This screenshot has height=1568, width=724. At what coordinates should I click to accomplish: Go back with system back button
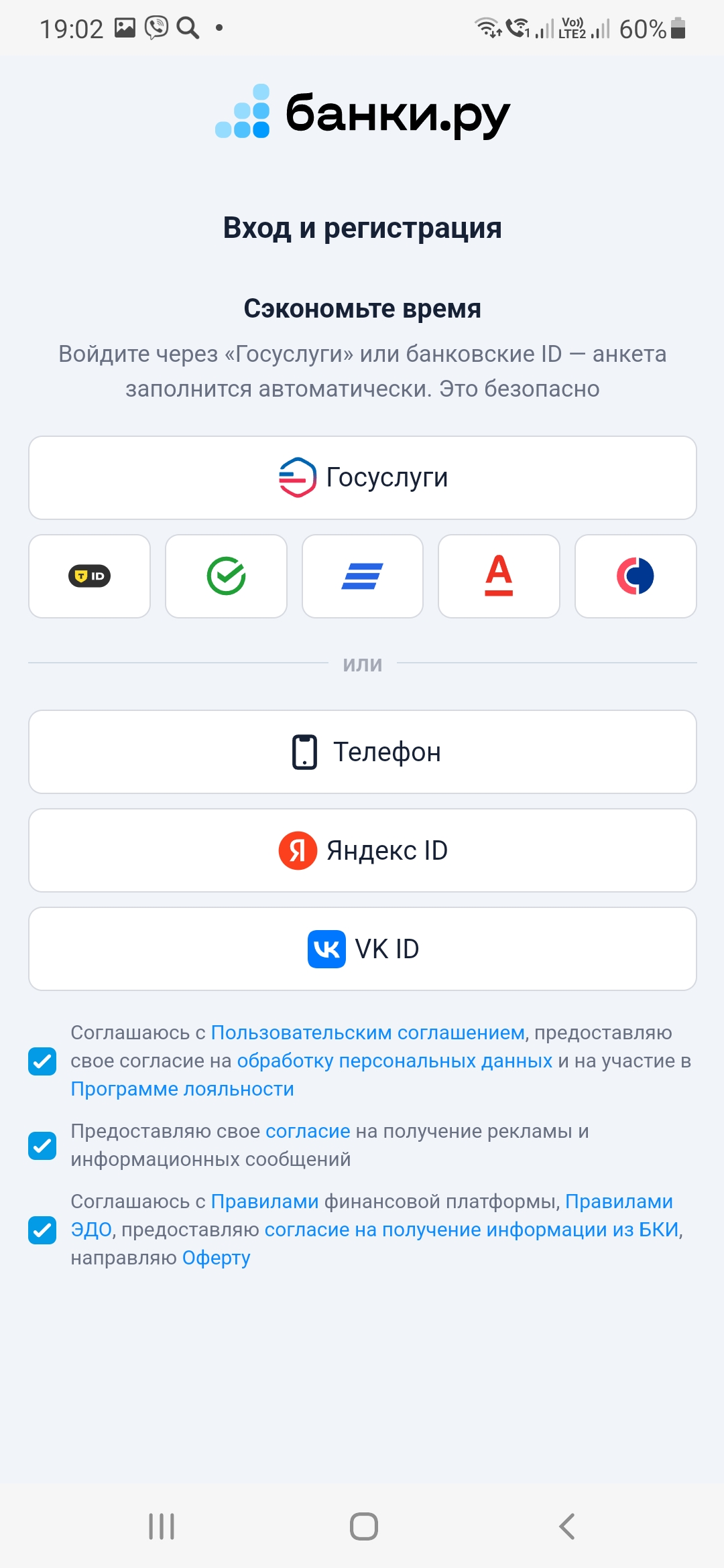(x=566, y=1526)
